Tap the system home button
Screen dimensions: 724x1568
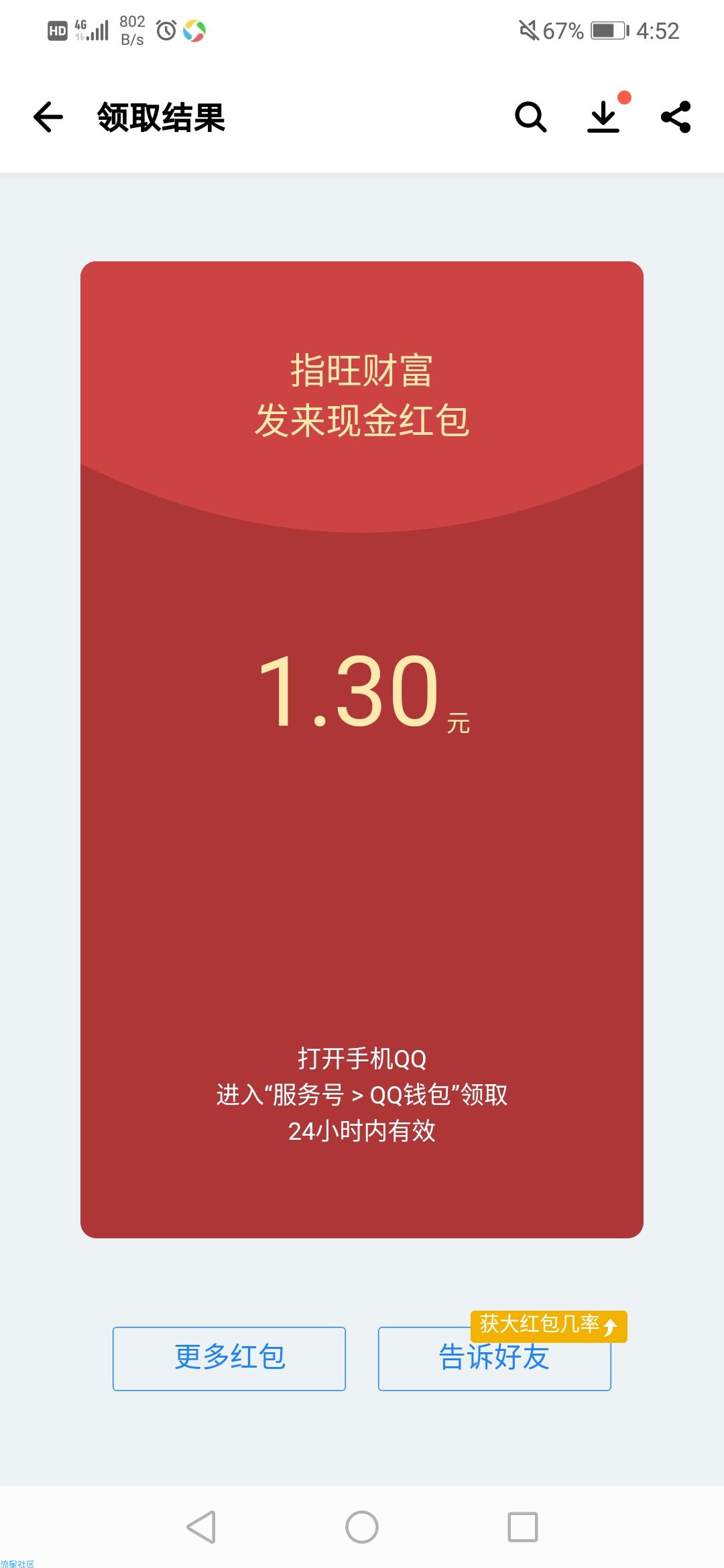coord(362,1527)
